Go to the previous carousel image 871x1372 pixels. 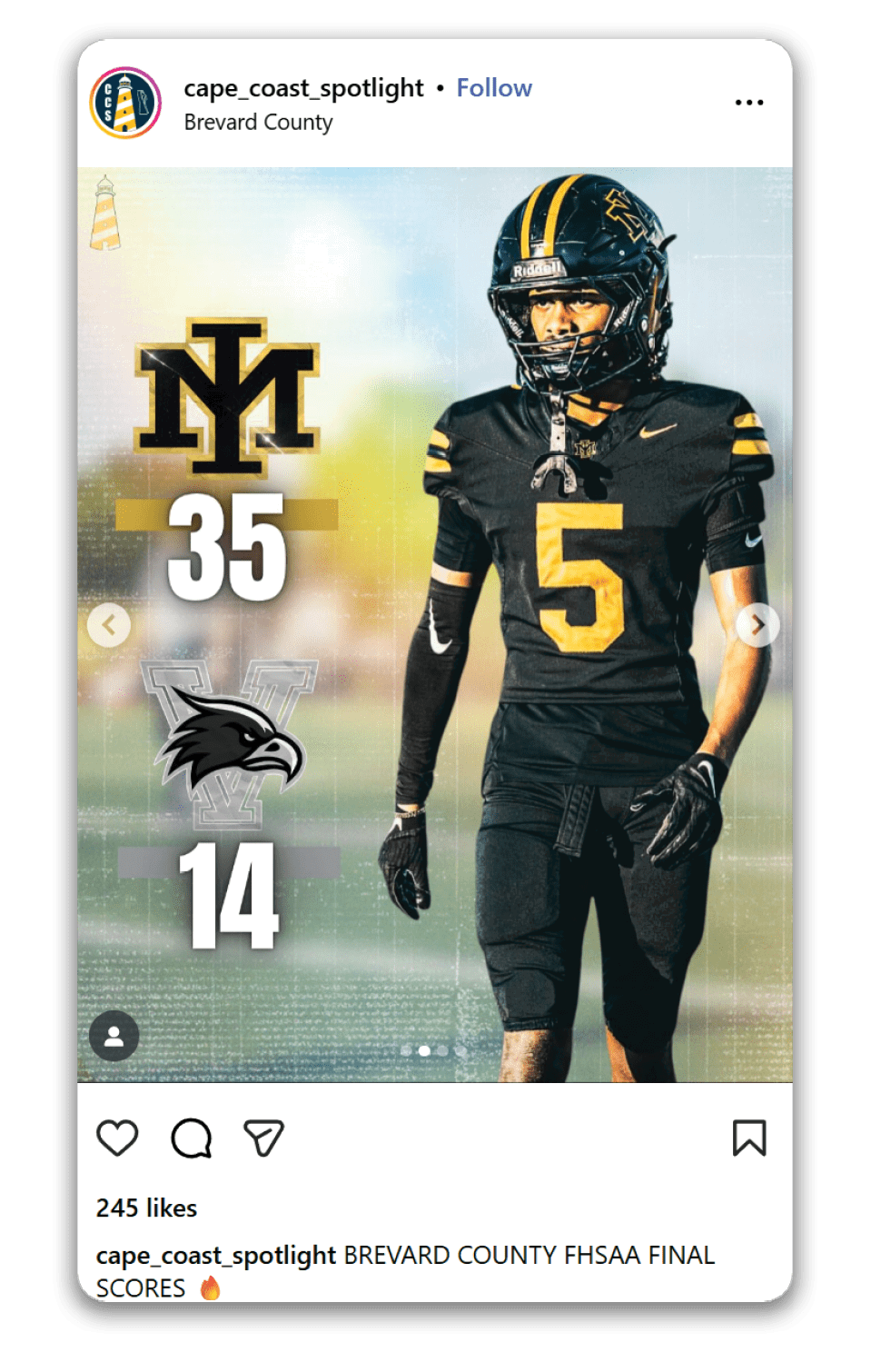(109, 625)
